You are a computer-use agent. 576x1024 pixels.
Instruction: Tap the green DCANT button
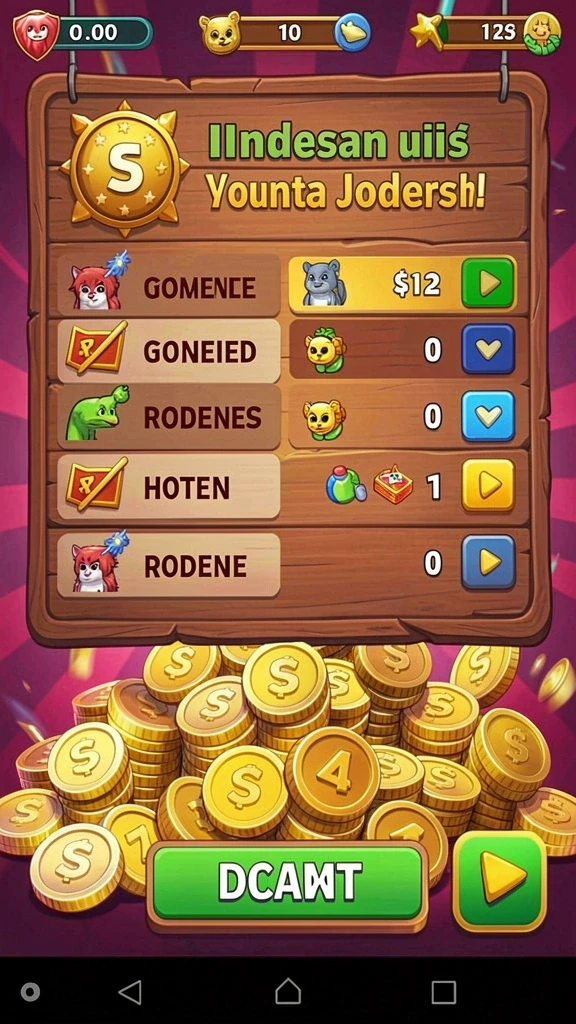[x=287, y=882]
